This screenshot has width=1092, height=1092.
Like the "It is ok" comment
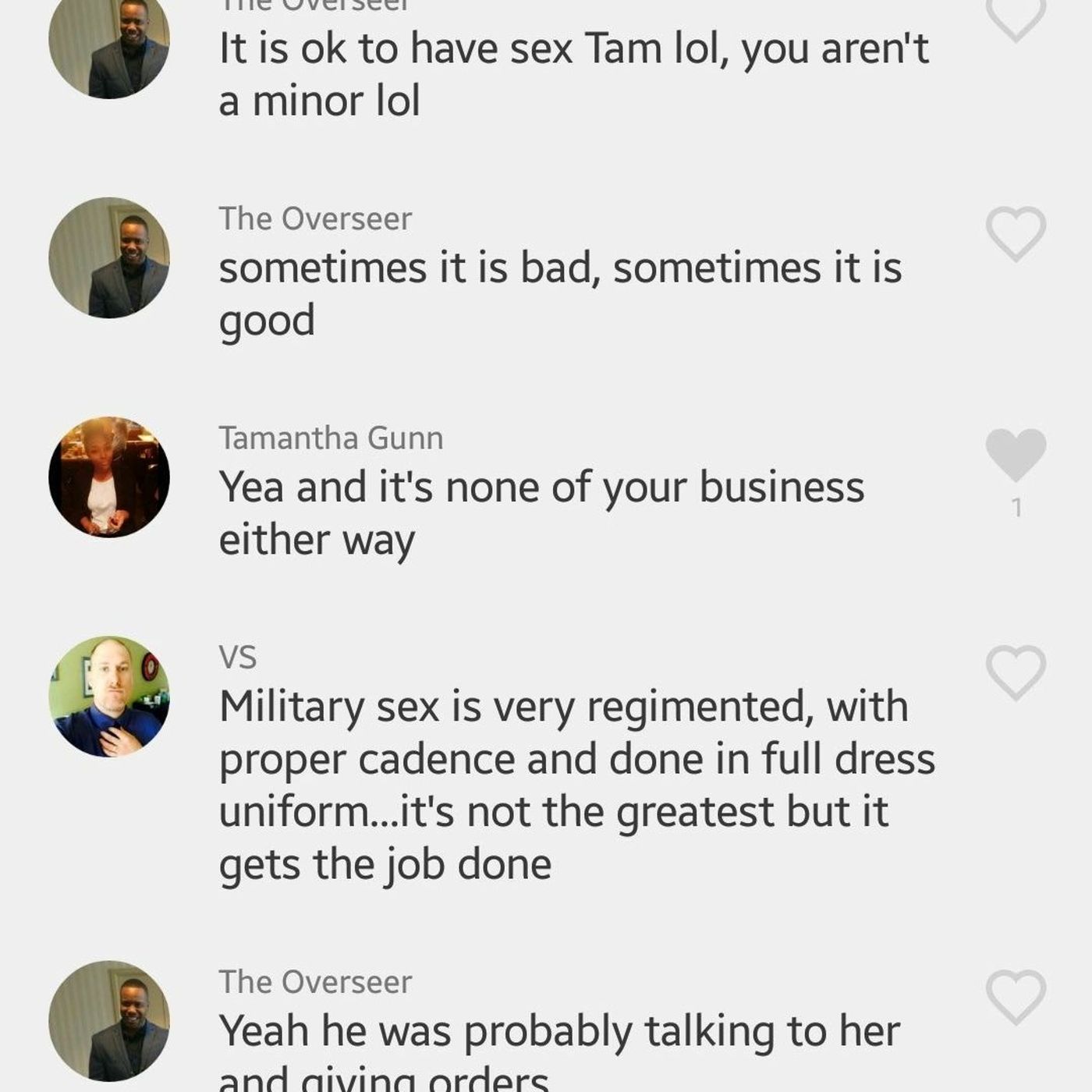click(x=1016, y=17)
